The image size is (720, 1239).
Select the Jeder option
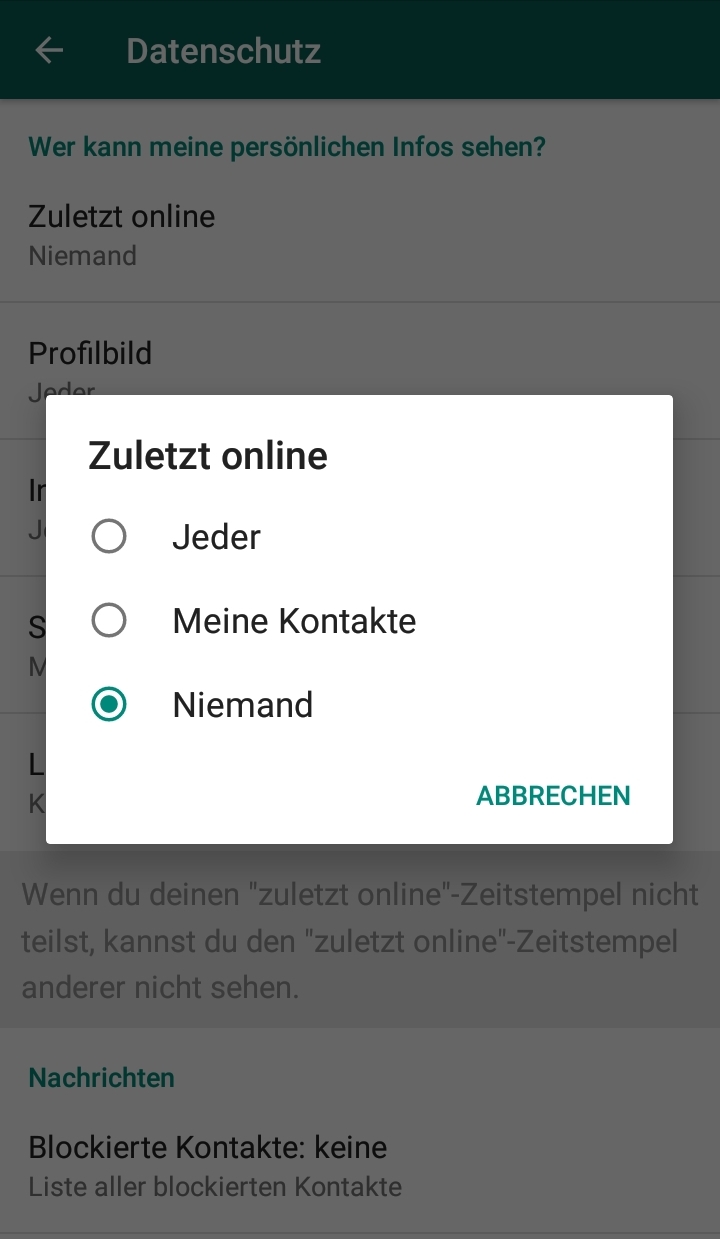[109, 537]
